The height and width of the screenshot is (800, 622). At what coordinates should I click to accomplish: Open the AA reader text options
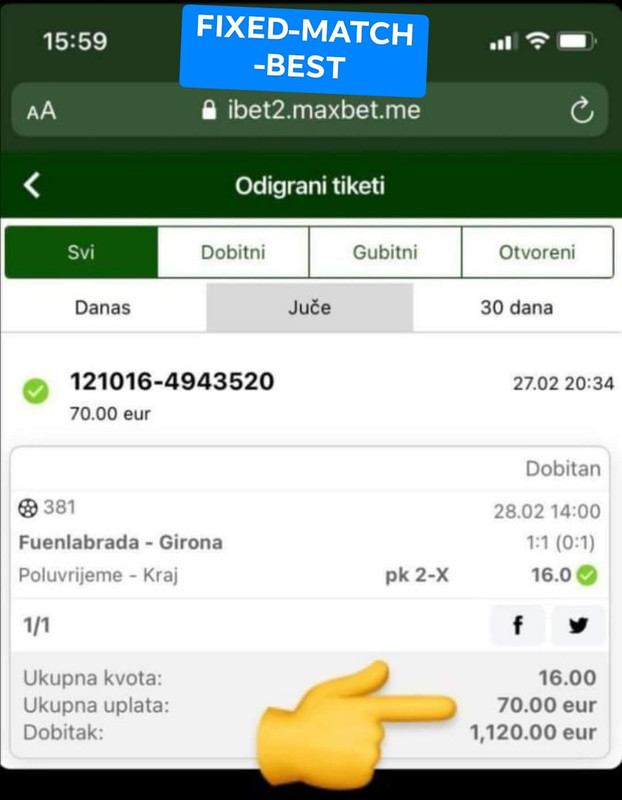(x=41, y=111)
